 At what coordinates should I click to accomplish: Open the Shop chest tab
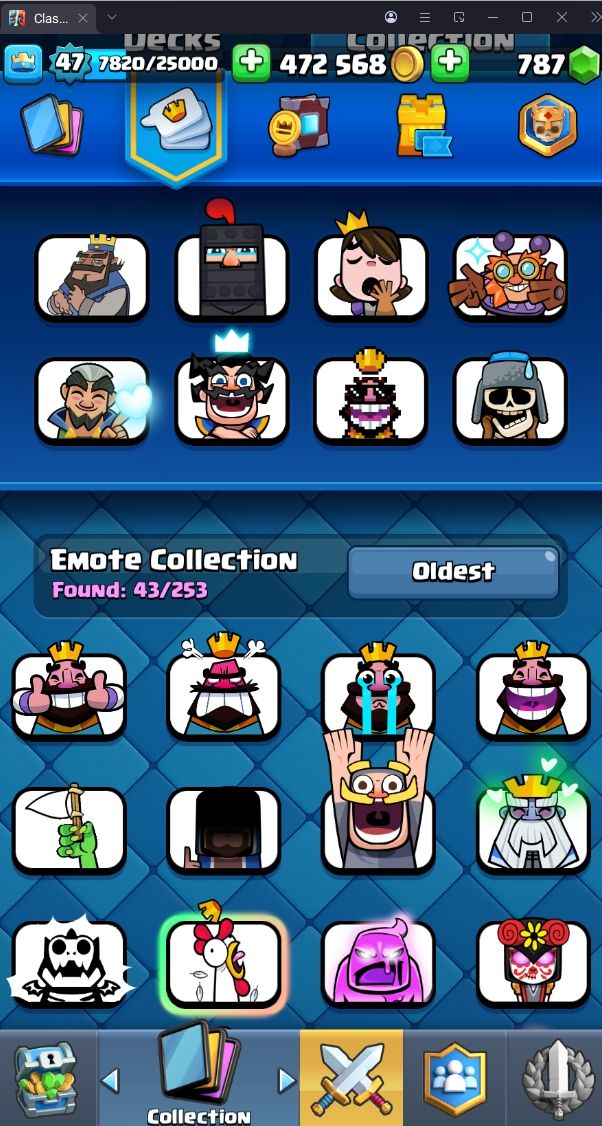46,1078
